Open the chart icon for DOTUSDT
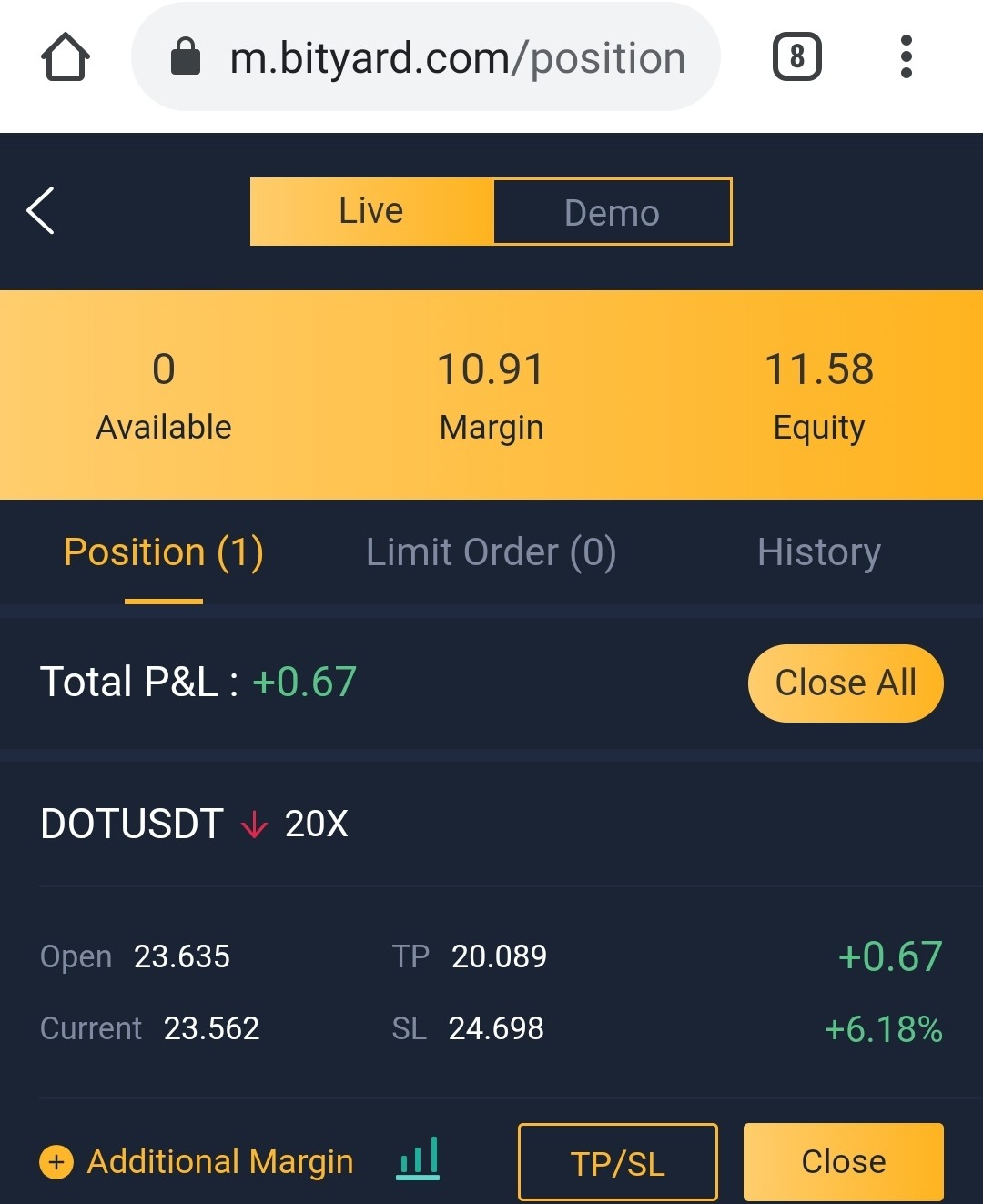The width and height of the screenshot is (983, 1204). tap(418, 1159)
